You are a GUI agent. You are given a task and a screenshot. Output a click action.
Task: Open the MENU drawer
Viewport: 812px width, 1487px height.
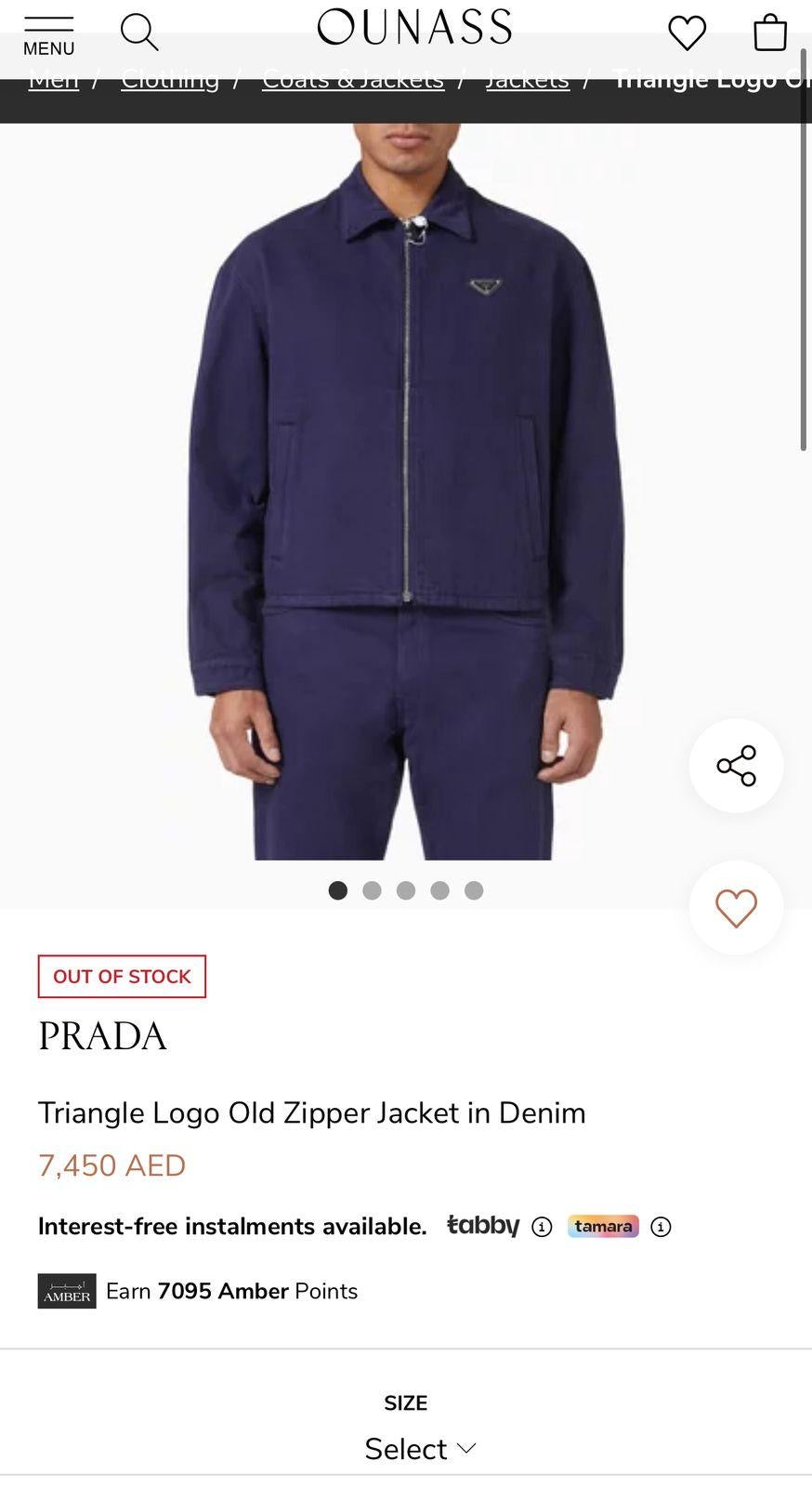coord(48,35)
